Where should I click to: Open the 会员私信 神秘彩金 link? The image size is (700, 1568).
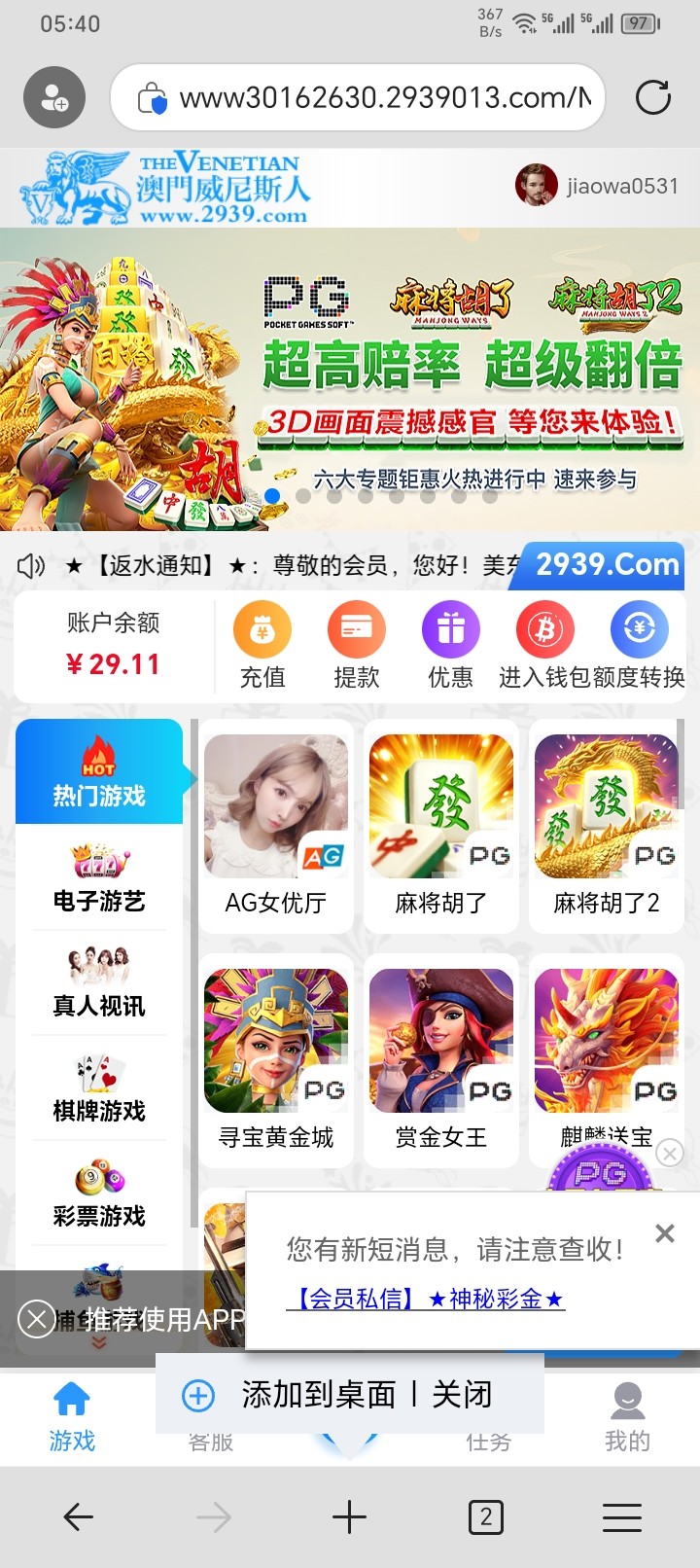(x=426, y=1299)
